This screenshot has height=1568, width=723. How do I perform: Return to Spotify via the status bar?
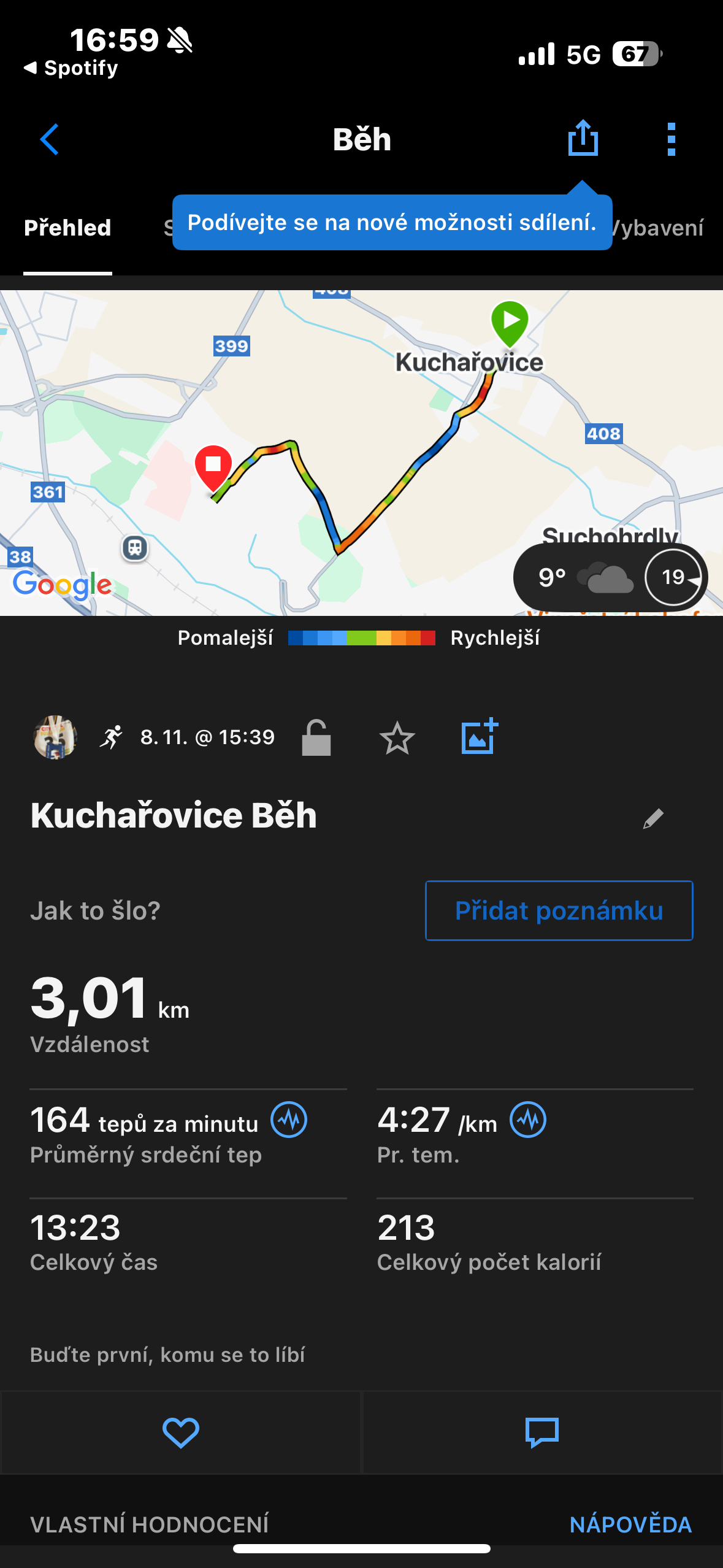[x=71, y=67]
